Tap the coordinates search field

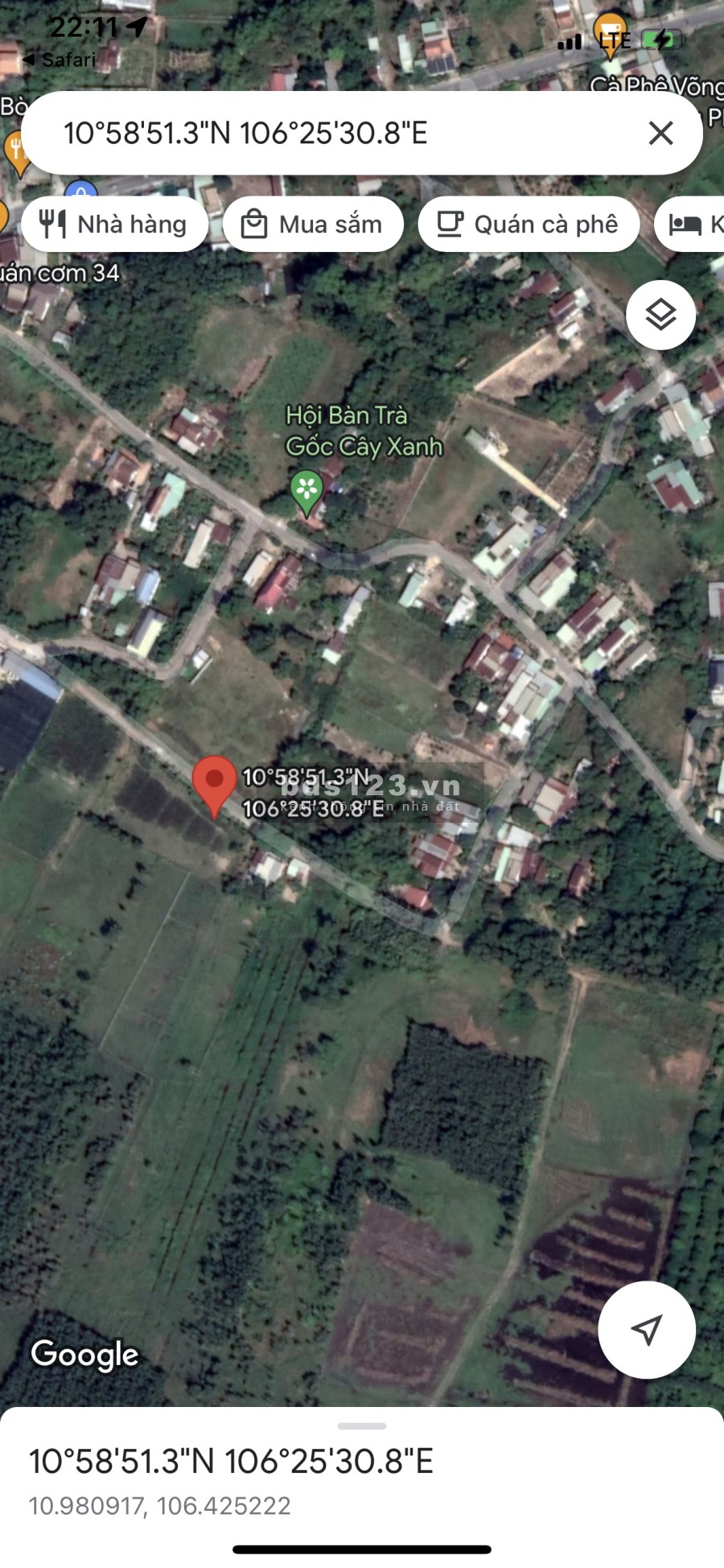pyautogui.click(x=322, y=133)
